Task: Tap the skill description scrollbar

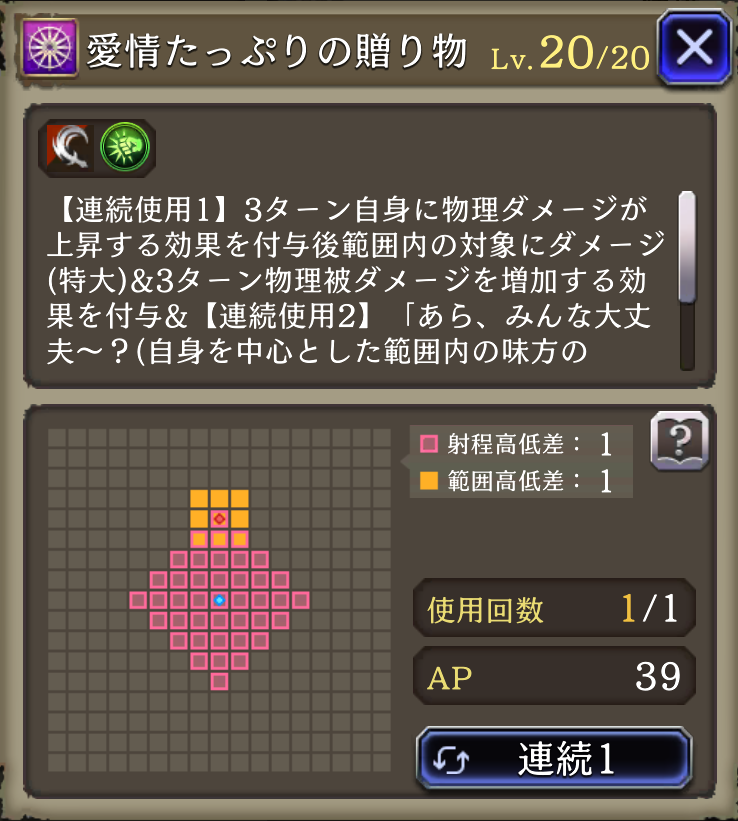Action: [x=686, y=280]
